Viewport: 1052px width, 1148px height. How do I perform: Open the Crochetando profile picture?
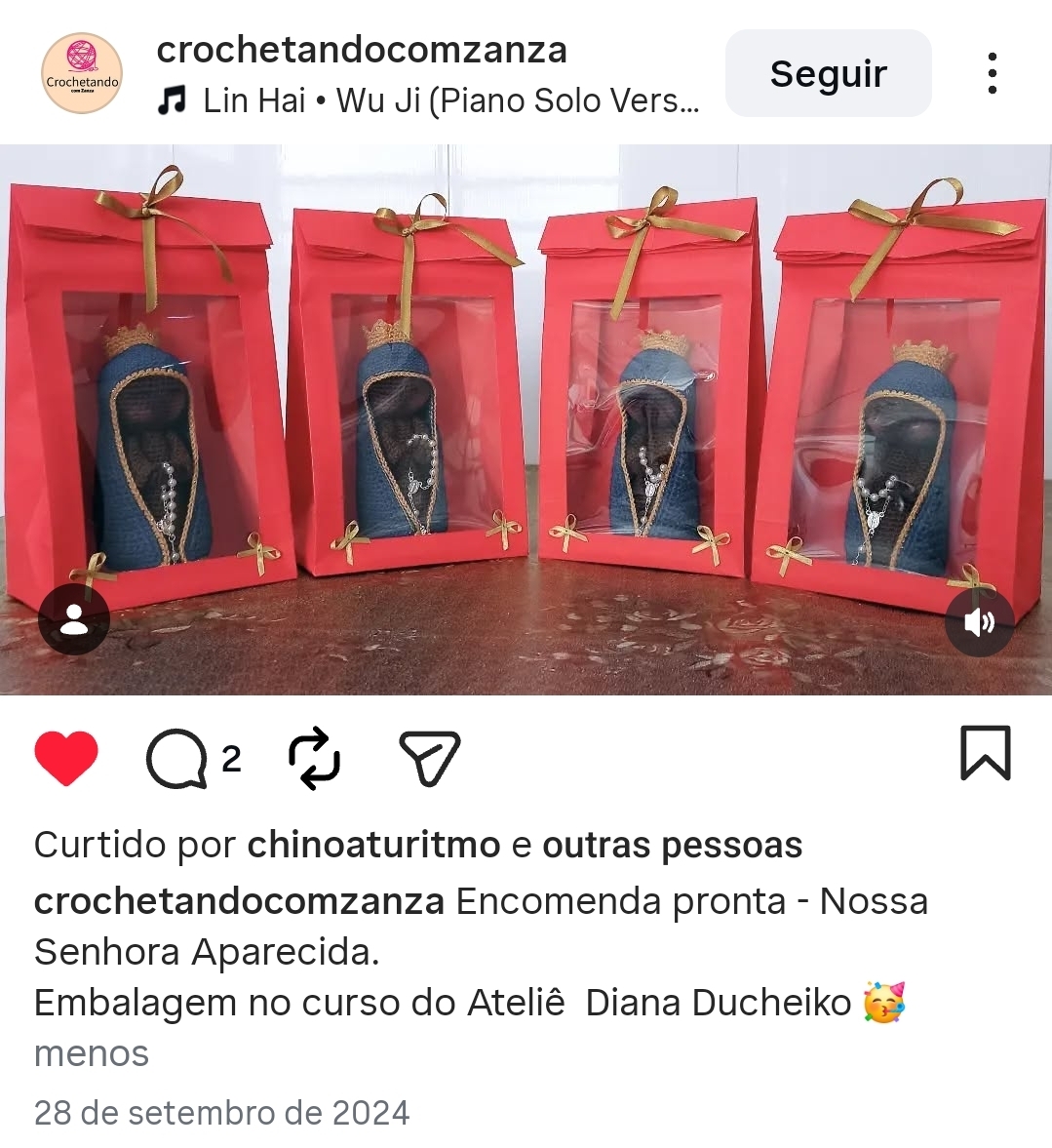pyautogui.click(x=81, y=73)
